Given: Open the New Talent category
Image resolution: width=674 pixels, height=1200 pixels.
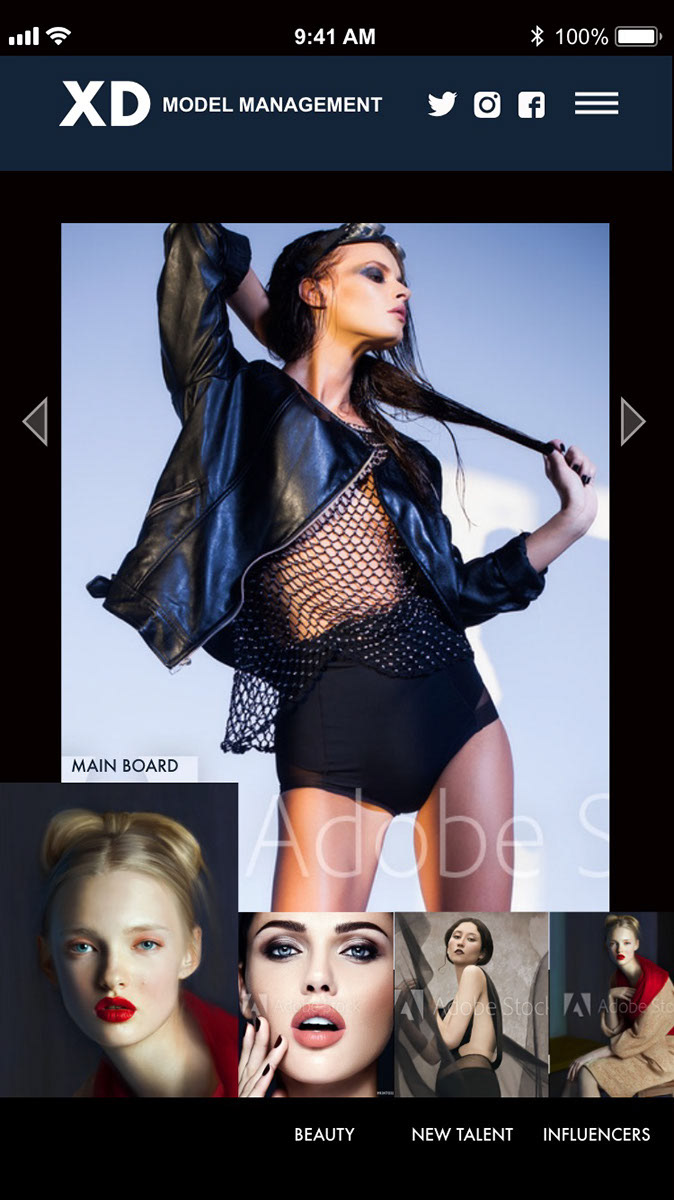Looking at the screenshot, I should click(x=462, y=1134).
